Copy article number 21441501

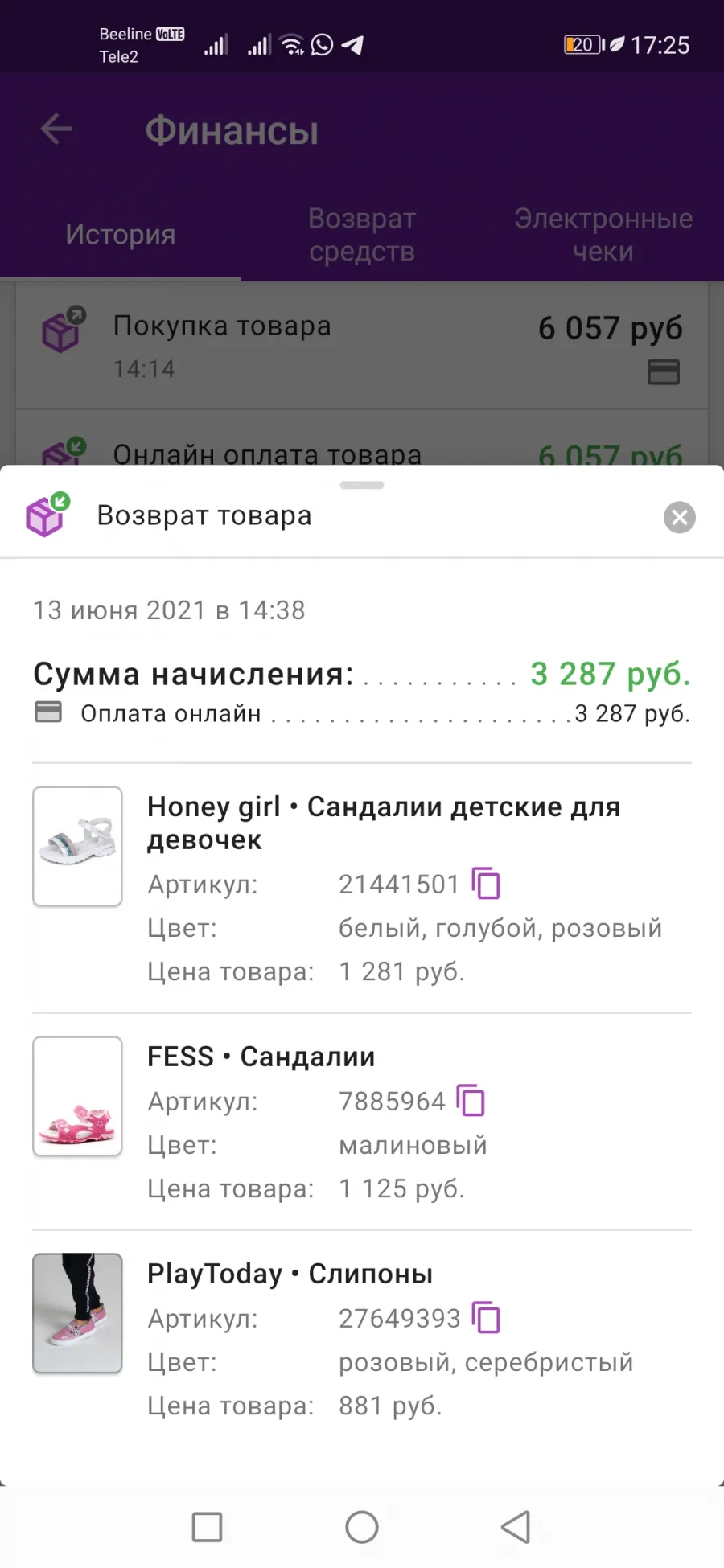pos(486,884)
